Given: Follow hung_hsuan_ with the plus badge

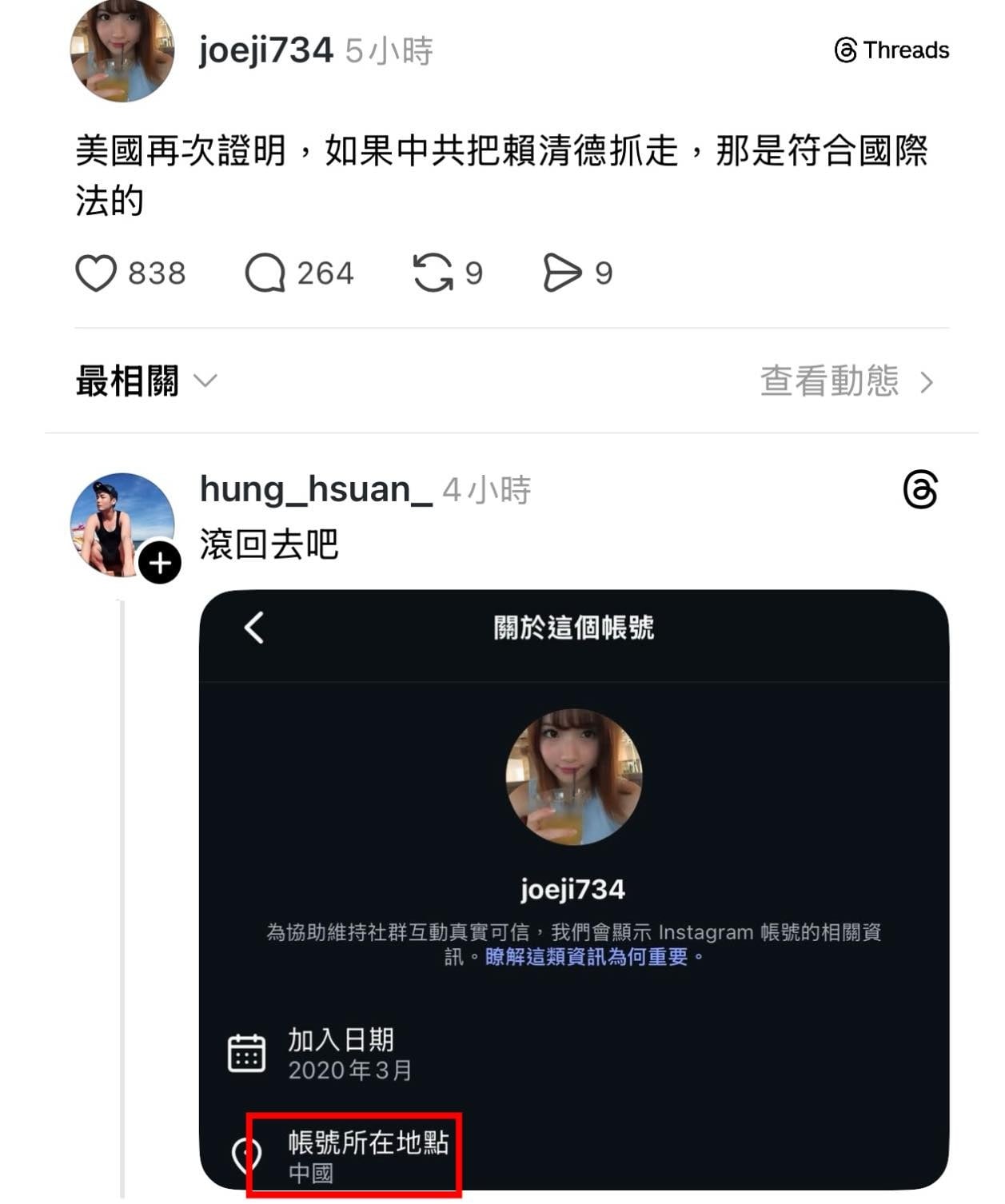Looking at the screenshot, I should (160, 563).
